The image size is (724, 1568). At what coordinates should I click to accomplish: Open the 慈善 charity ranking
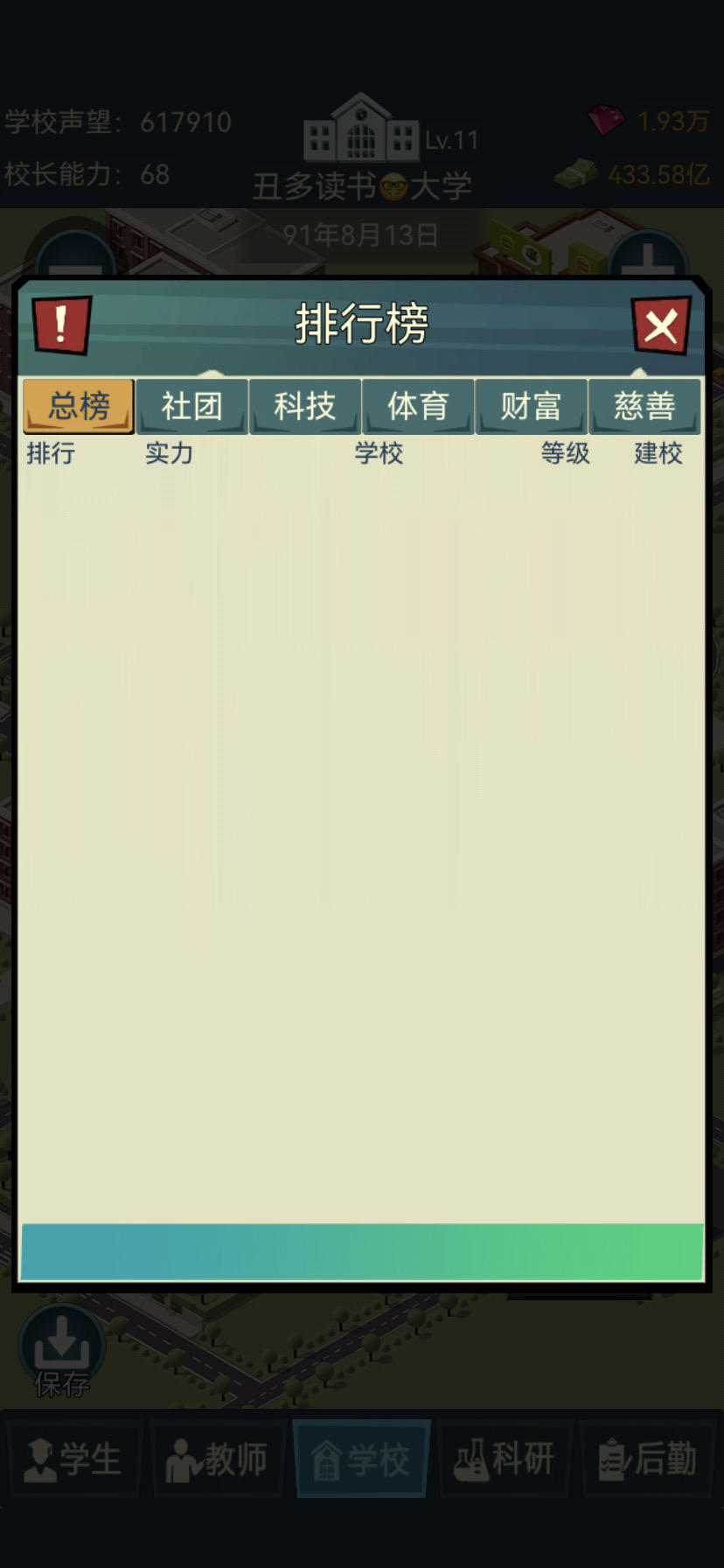point(644,406)
